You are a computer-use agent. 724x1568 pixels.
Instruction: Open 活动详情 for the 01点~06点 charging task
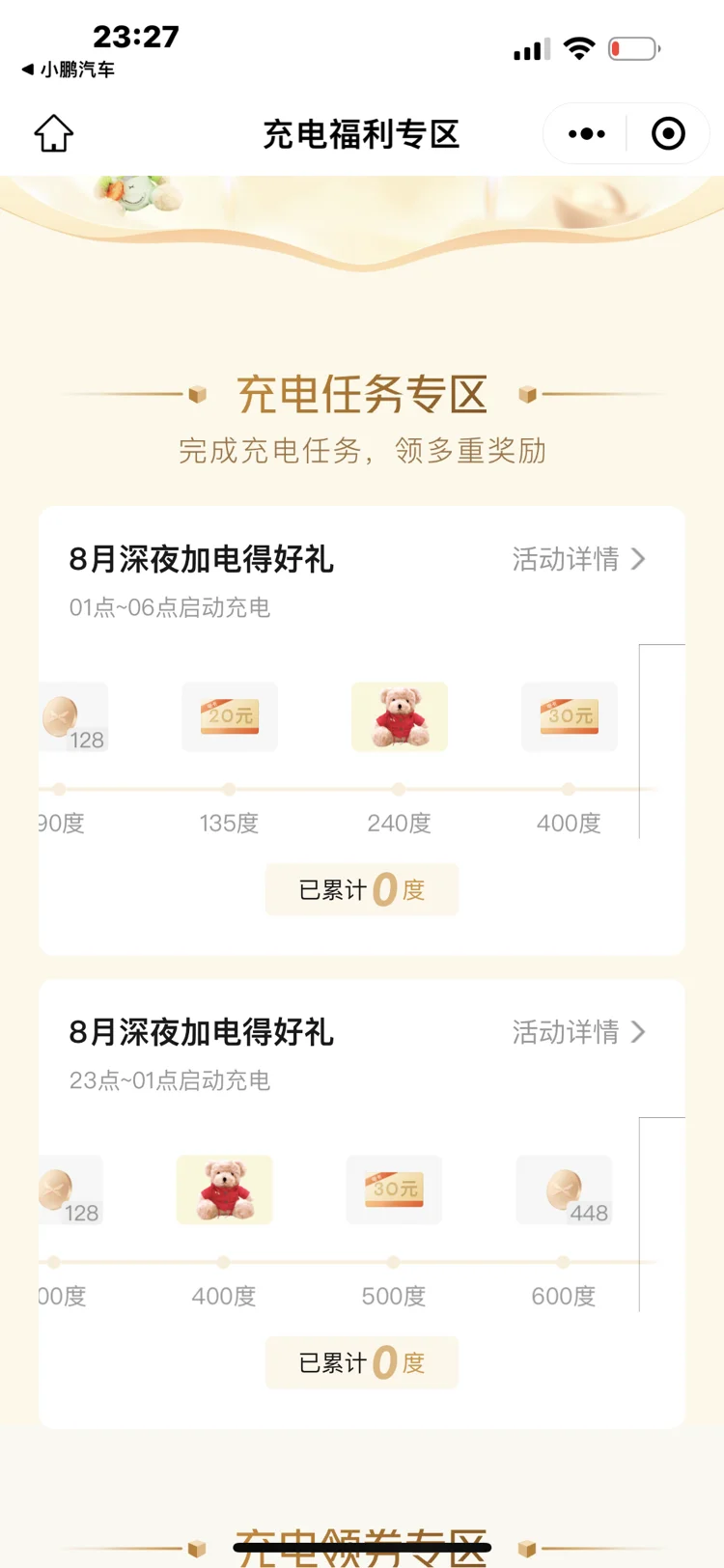tap(577, 559)
